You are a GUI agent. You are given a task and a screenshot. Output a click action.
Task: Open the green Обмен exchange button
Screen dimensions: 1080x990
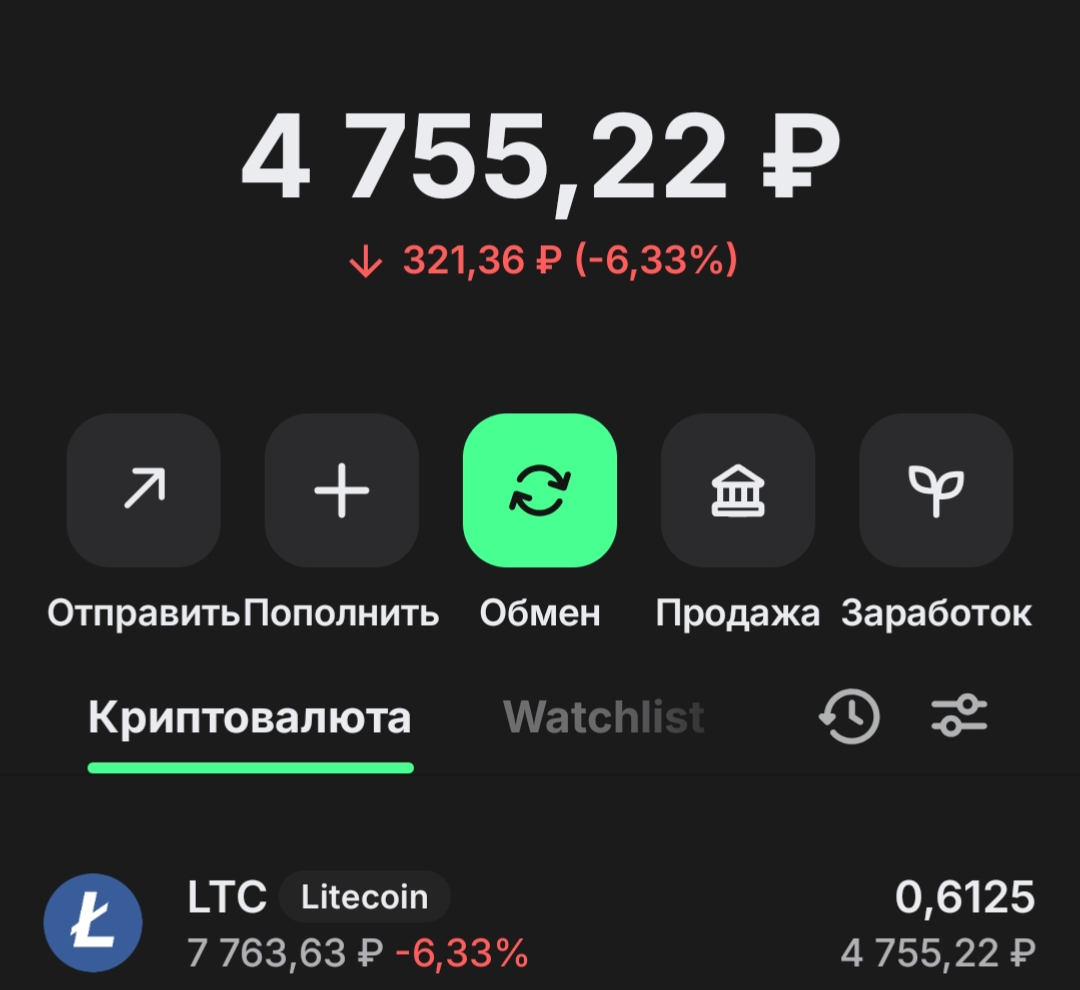[x=540, y=491]
